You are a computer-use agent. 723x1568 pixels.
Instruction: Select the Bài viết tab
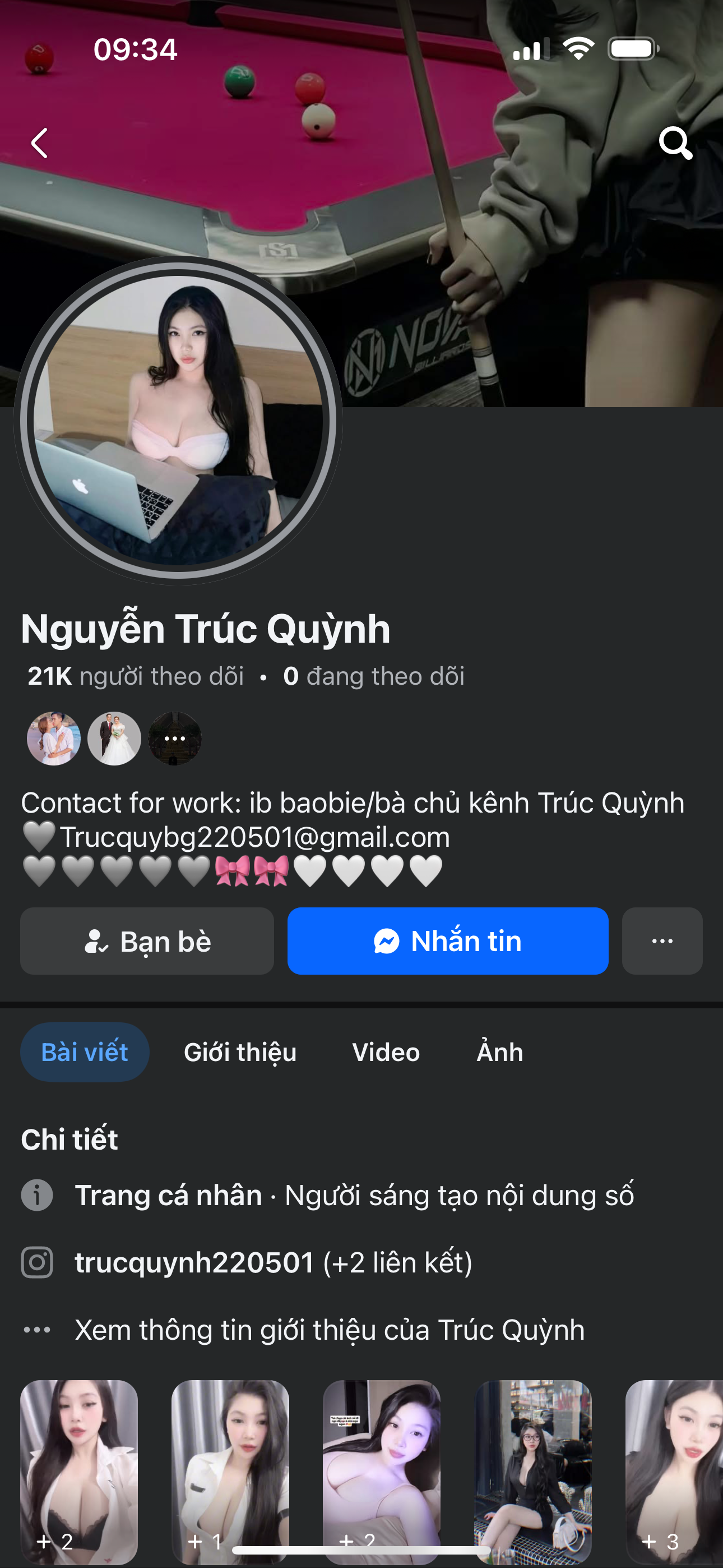click(x=85, y=1052)
